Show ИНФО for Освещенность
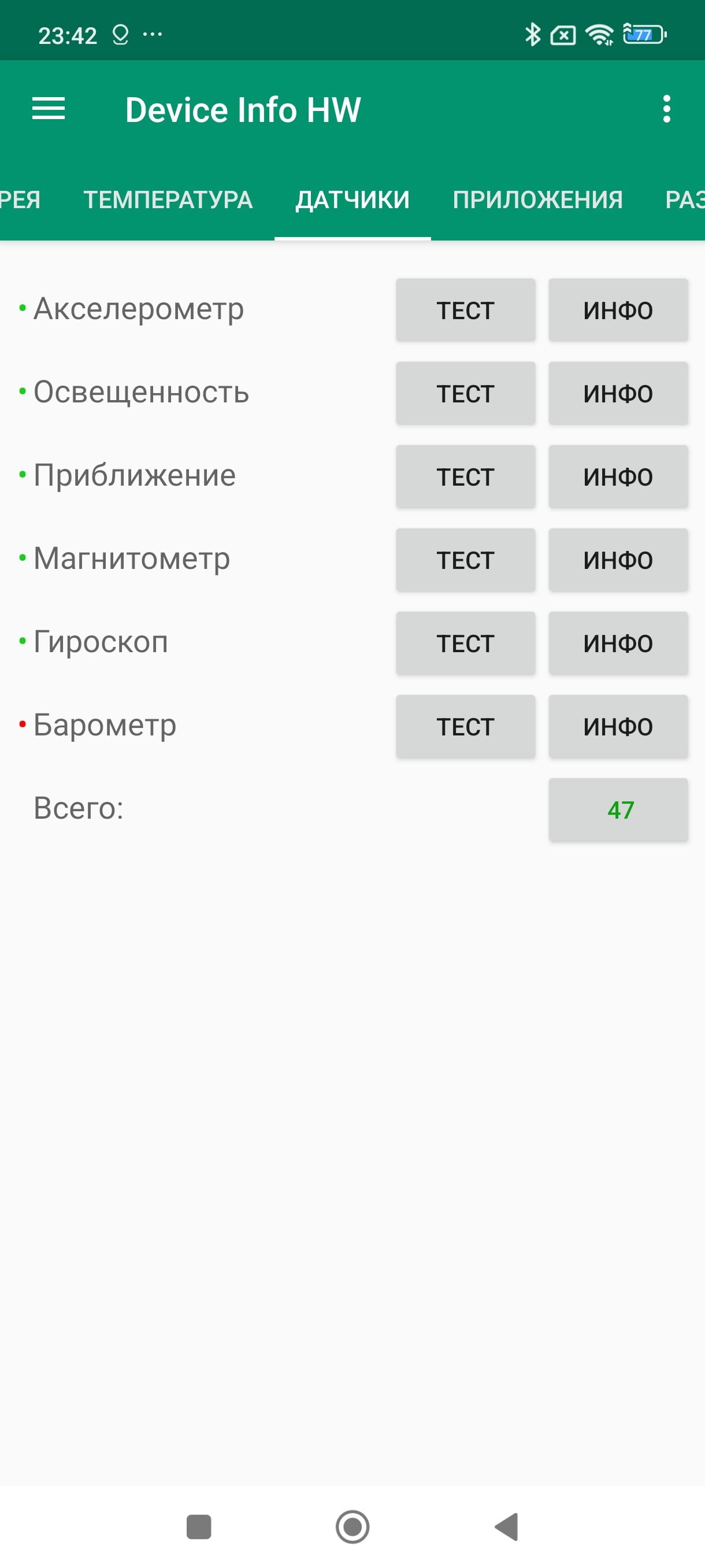The image size is (705, 1568). (x=618, y=394)
